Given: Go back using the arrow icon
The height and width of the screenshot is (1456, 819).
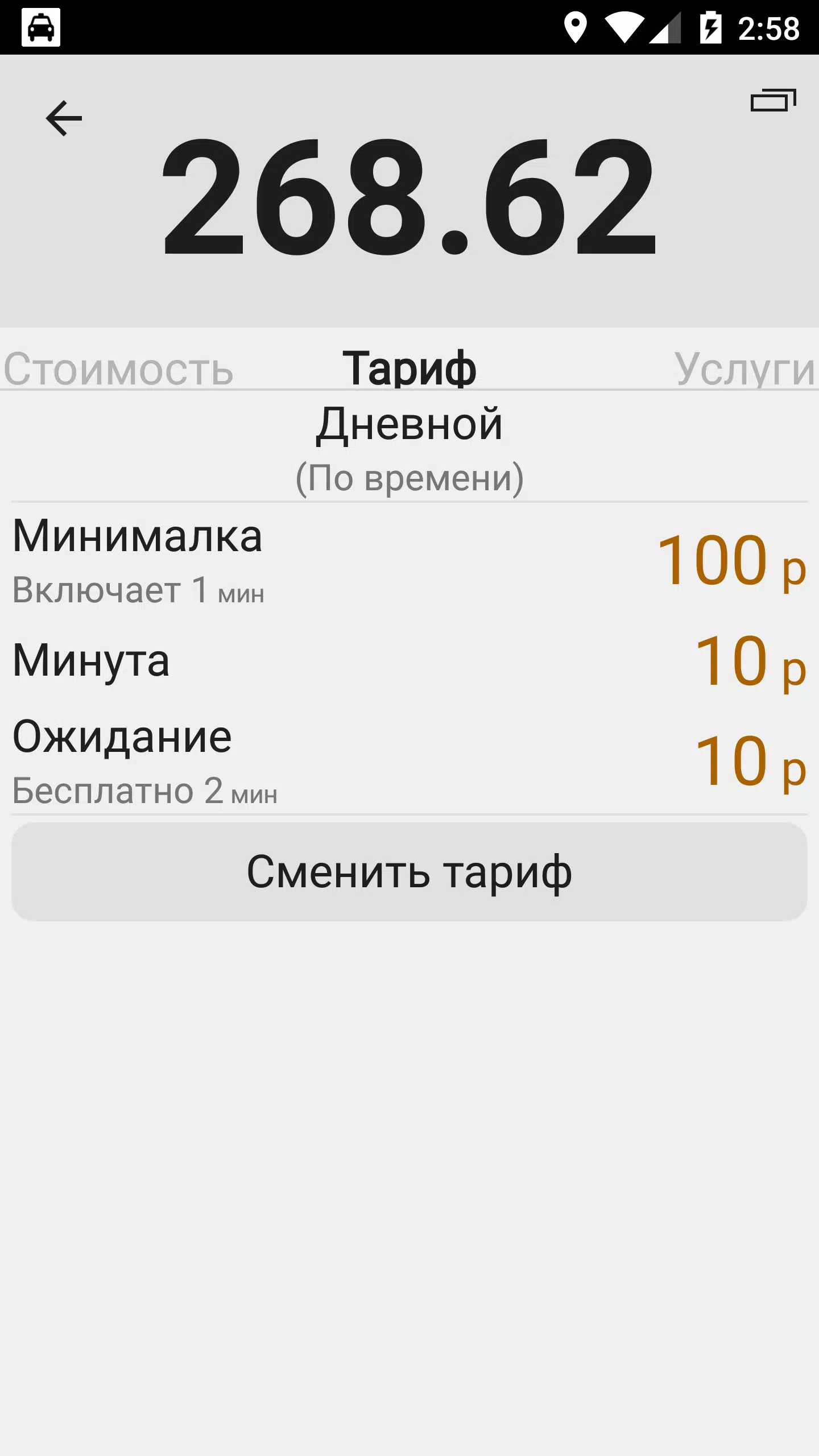Looking at the screenshot, I should pyautogui.click(x=64, y=118).
